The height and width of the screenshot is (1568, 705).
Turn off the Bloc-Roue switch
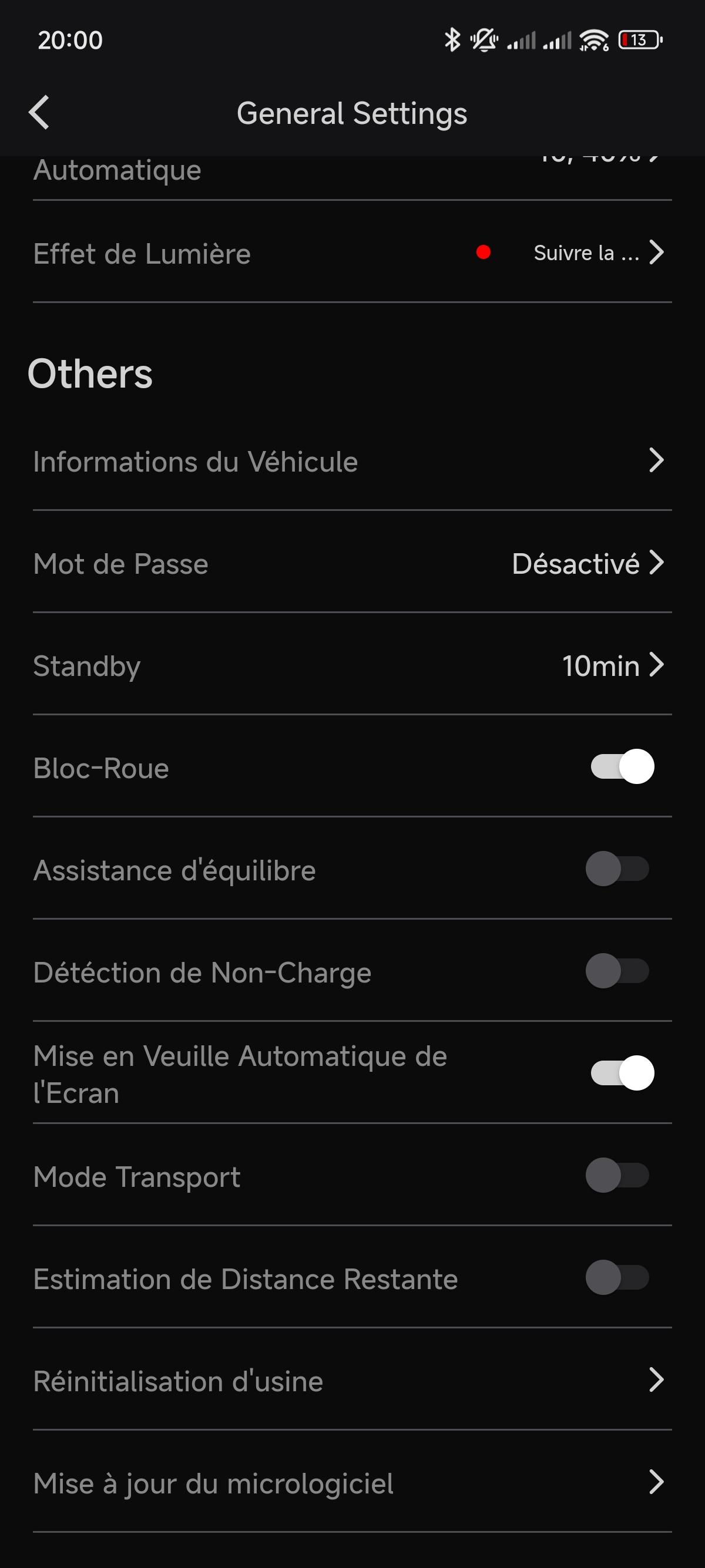tap(622, 766)
